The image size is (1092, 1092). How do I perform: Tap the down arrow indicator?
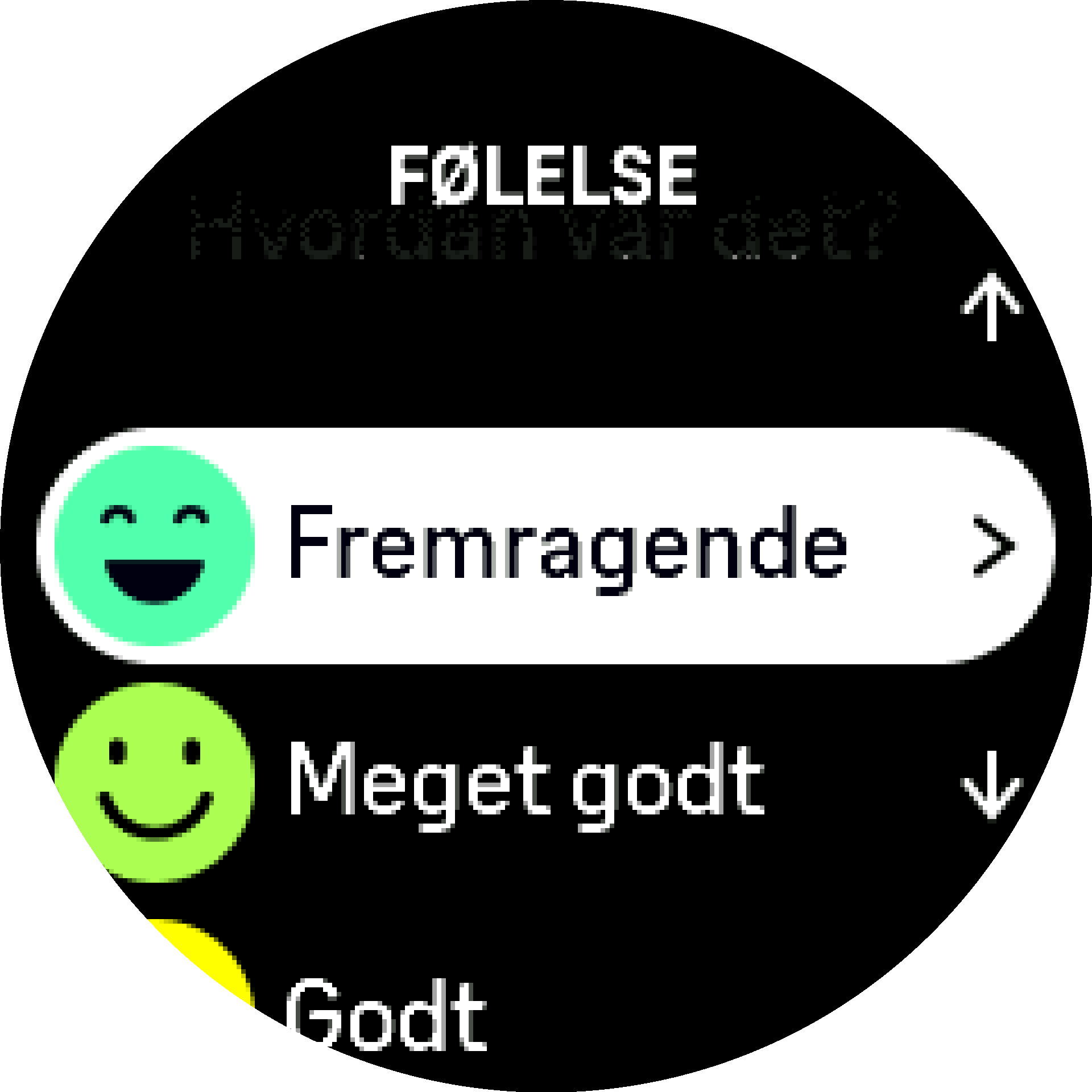(x=991, y=785)
